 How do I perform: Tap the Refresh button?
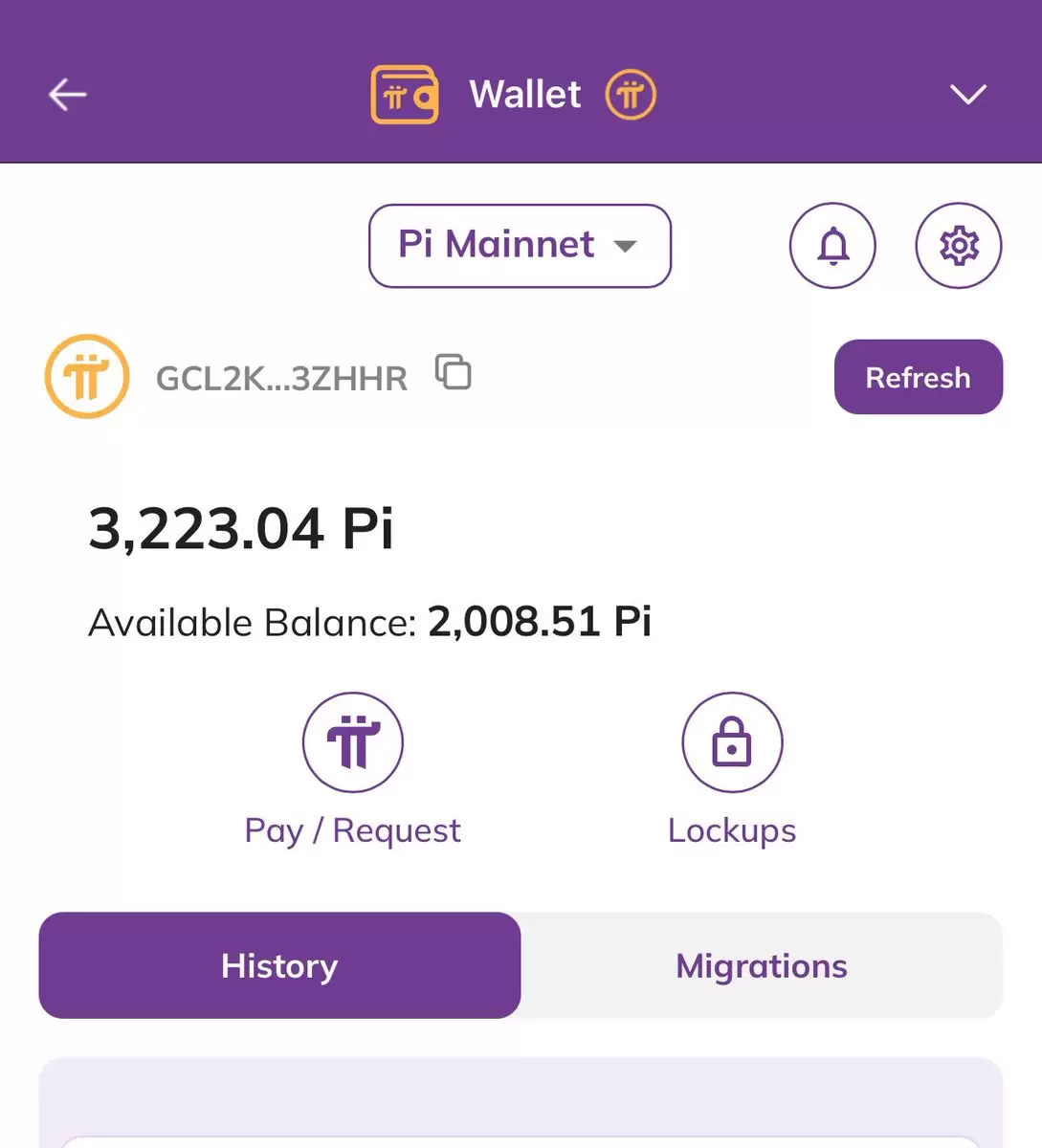click(x=918, y=377)
